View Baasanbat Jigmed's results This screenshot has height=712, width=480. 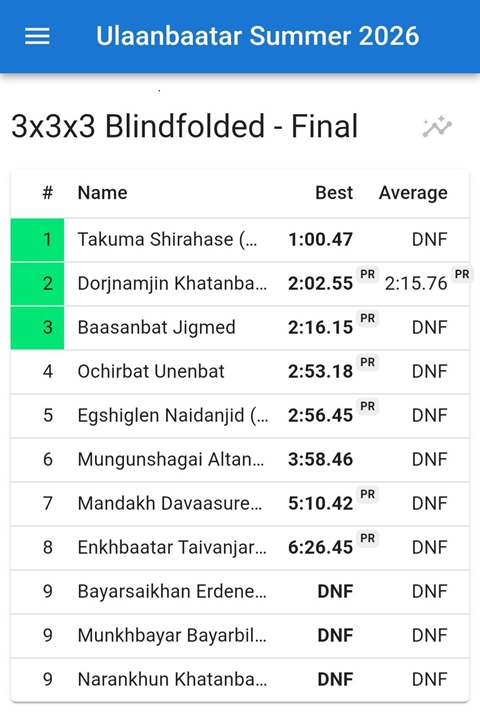coord(240,328)
